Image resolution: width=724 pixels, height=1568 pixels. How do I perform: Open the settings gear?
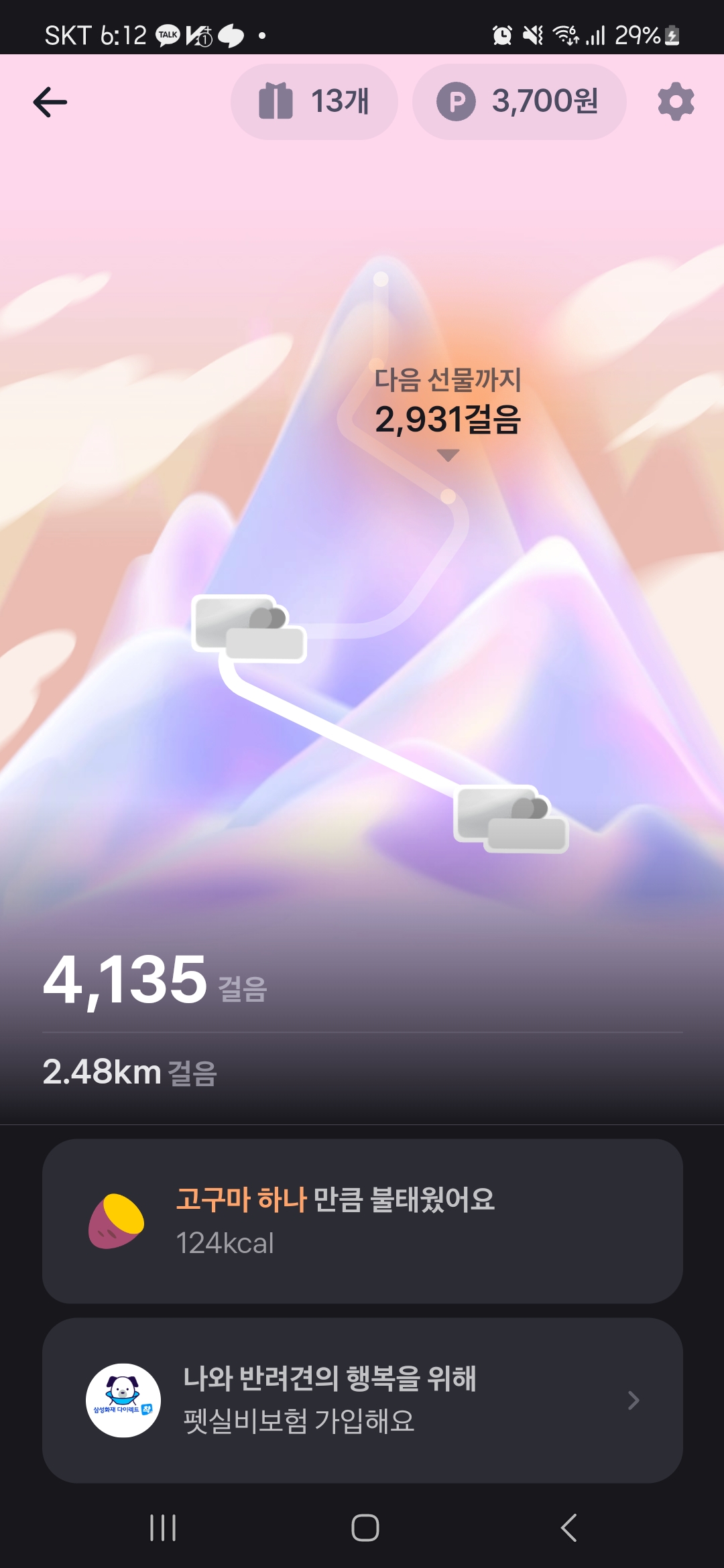tap(675, 102)
